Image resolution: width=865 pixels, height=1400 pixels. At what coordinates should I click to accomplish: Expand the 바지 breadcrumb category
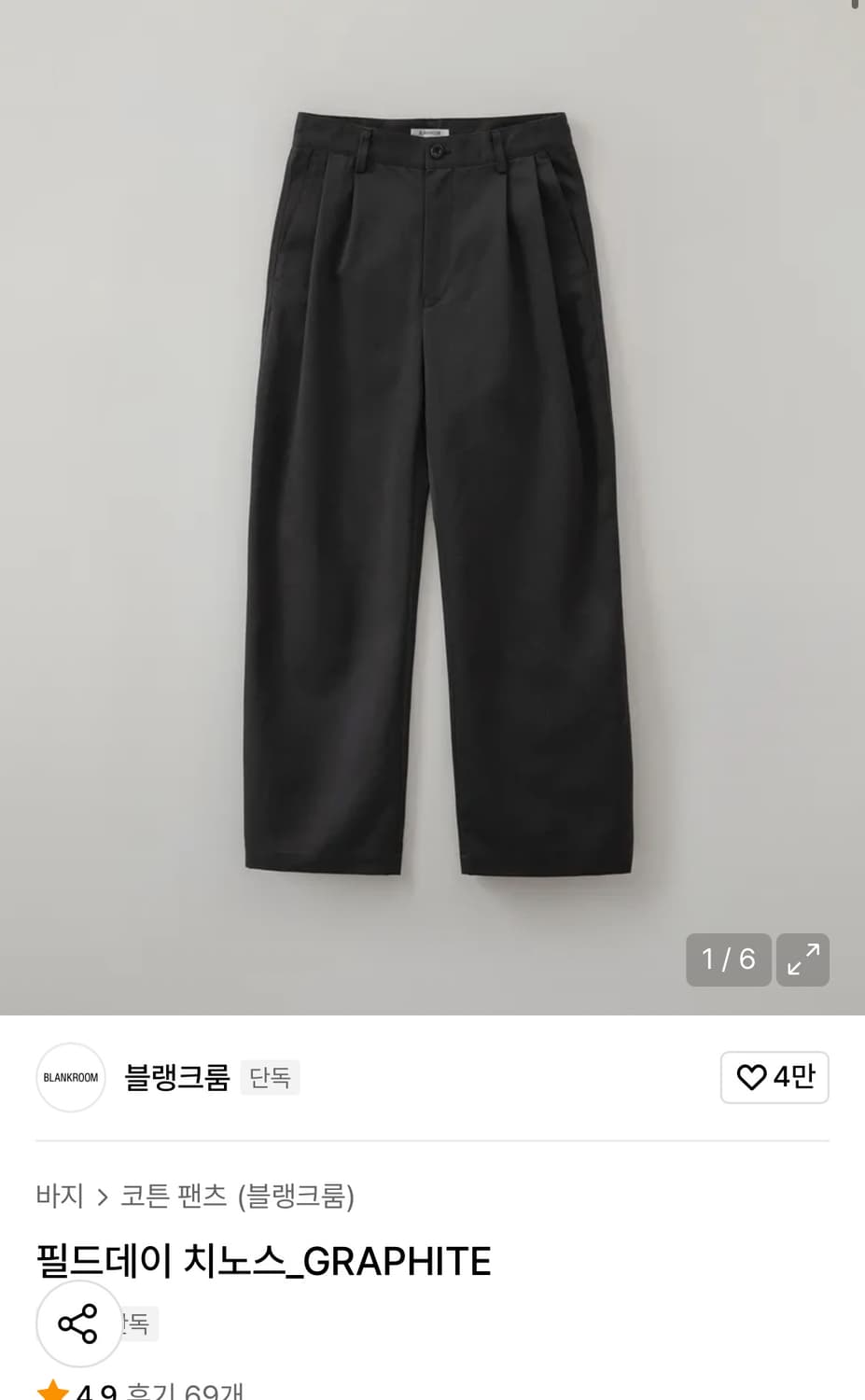pos(61,1197)
